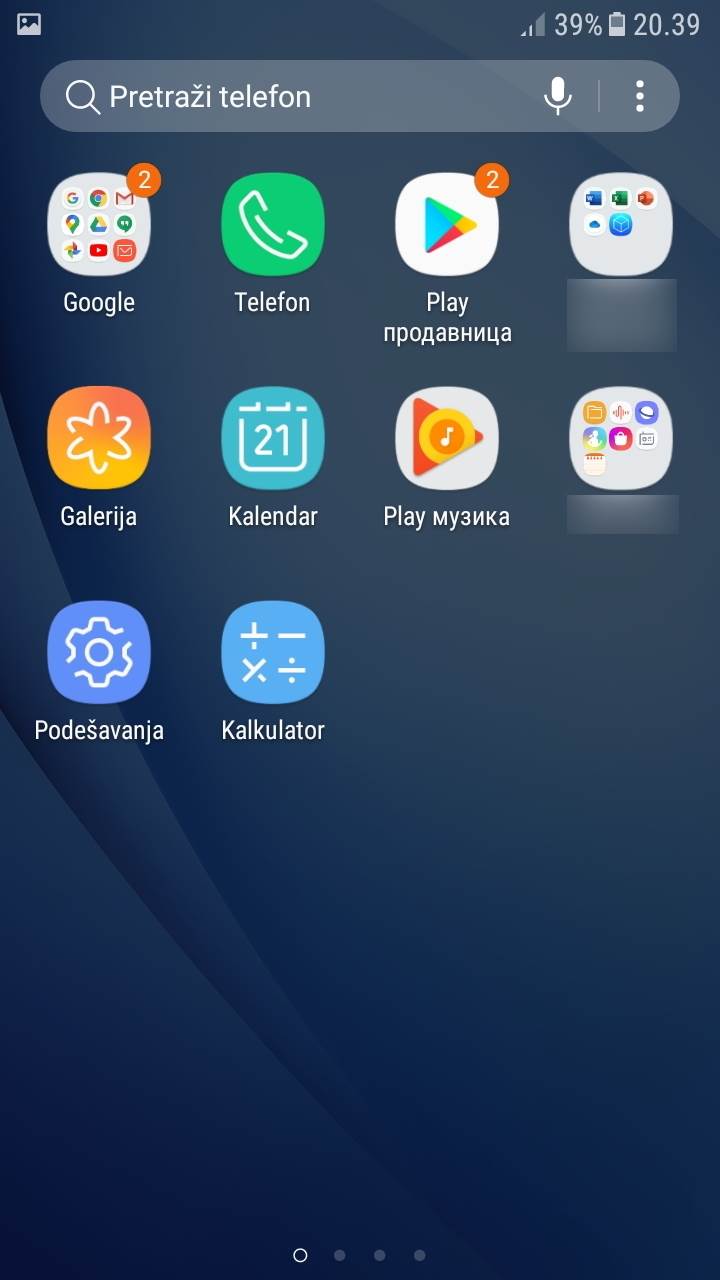Open the Google apps folder

[99, 225]
